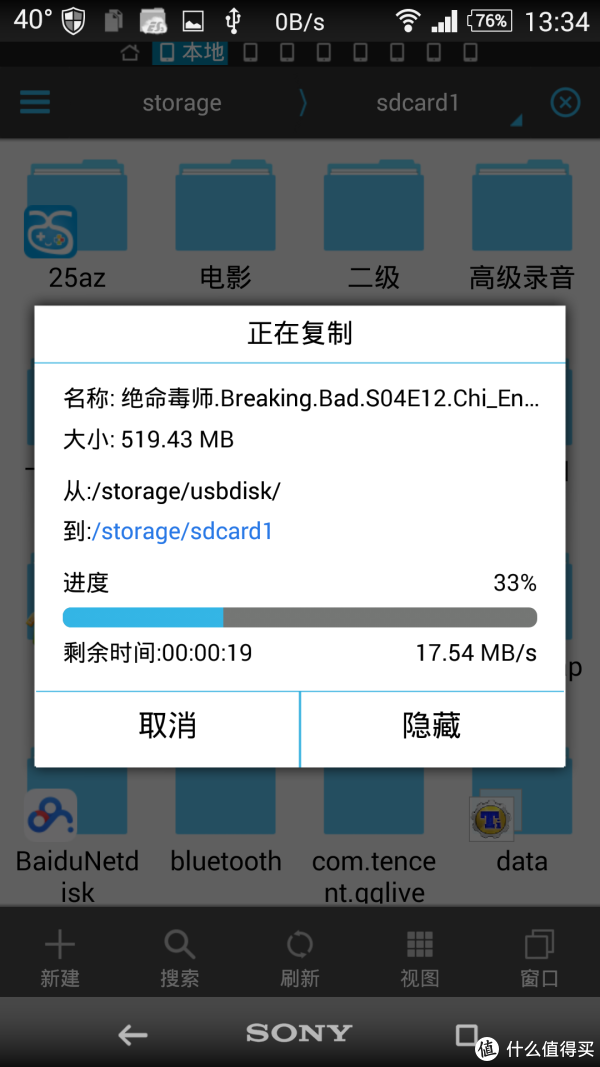
Task: Go to storage in the path bar
Action: (x=181, y=103)
